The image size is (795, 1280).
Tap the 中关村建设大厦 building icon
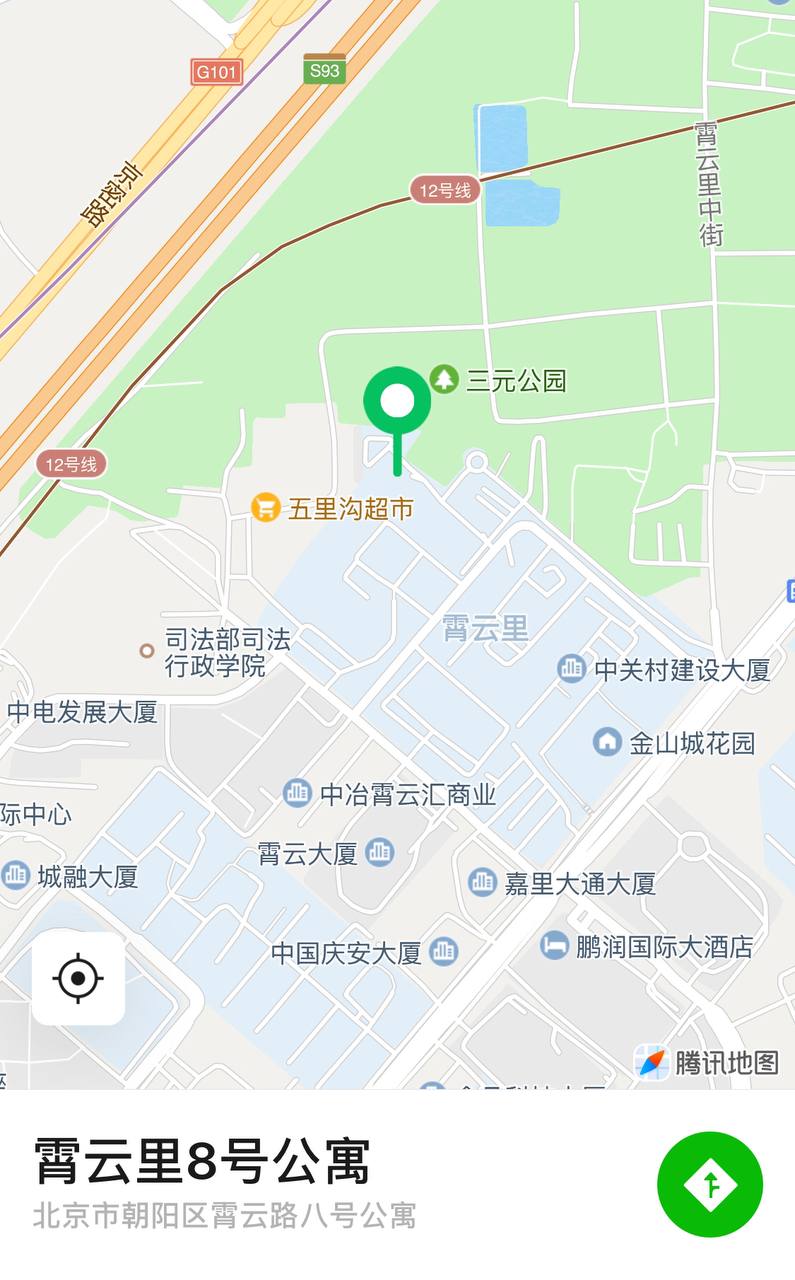[x=570, y=668]
